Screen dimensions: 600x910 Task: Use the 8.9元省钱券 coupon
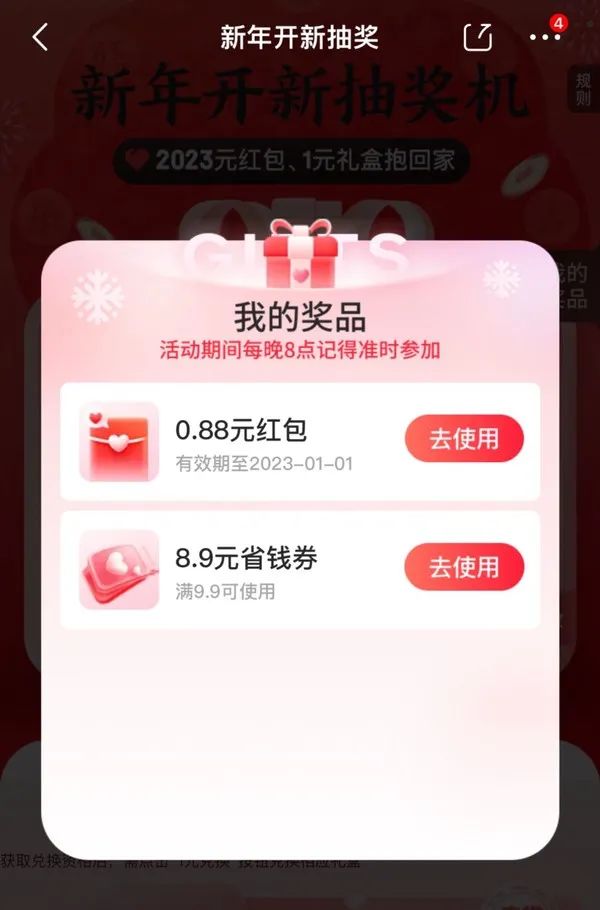click(464, 567)
